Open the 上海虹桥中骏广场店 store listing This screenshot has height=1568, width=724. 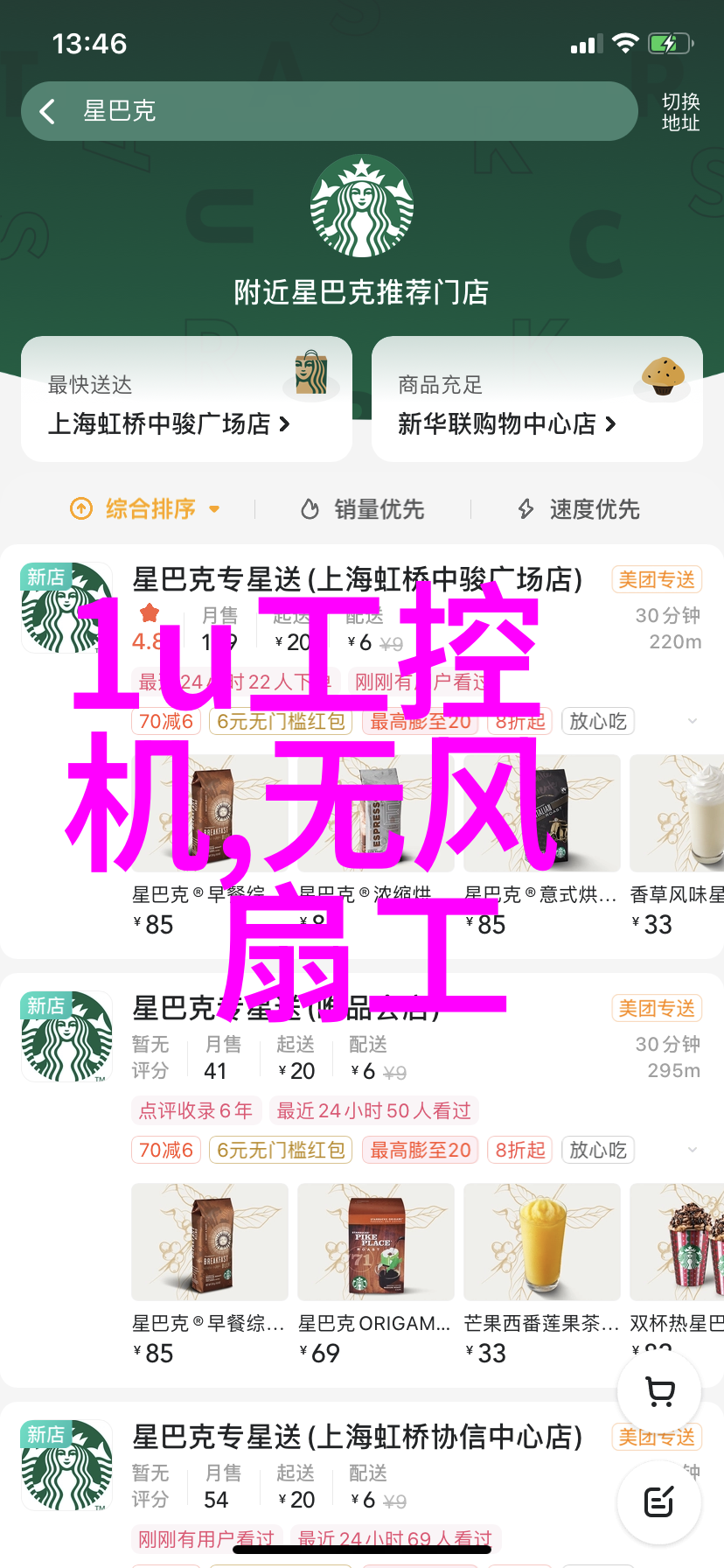(x=357, y=579)
